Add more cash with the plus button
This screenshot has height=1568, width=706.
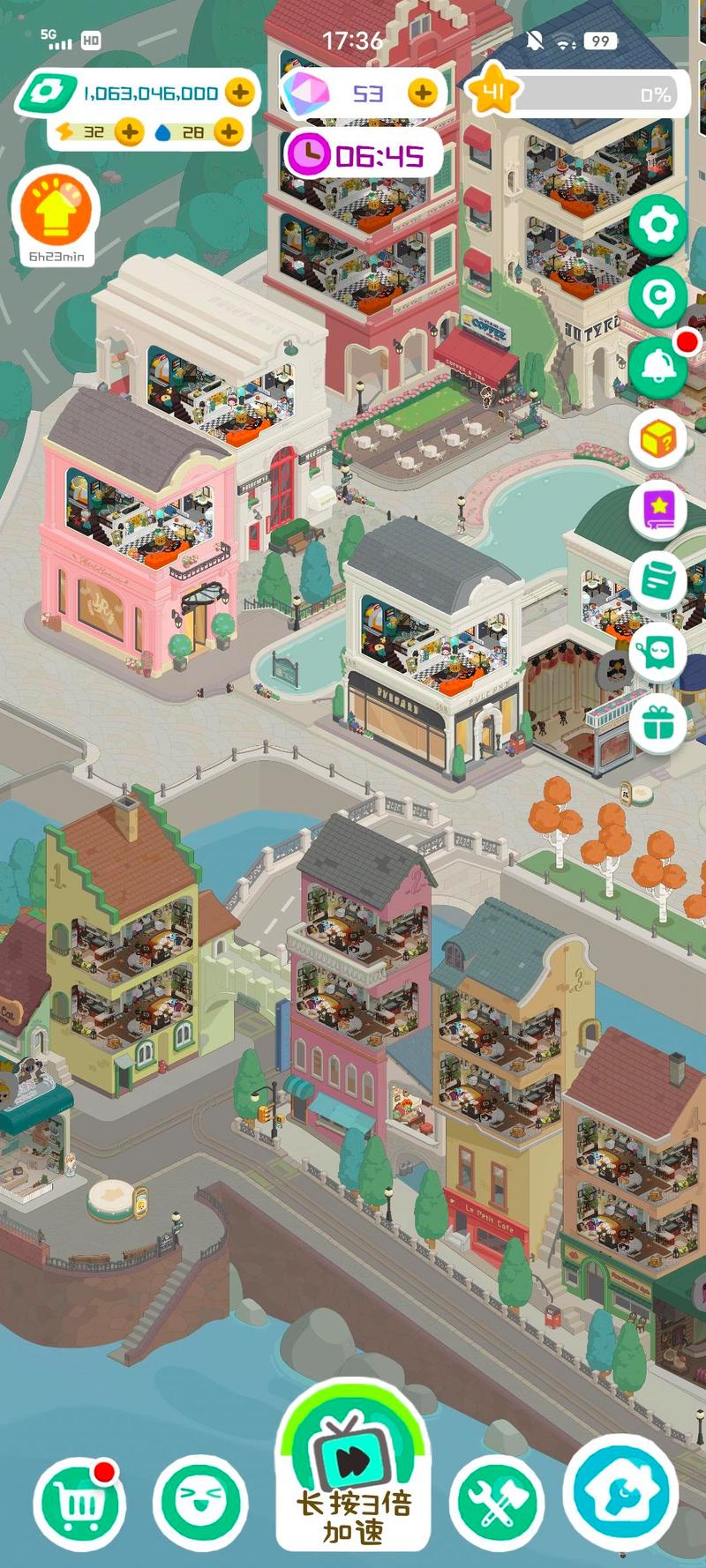[x=239, y=92]
